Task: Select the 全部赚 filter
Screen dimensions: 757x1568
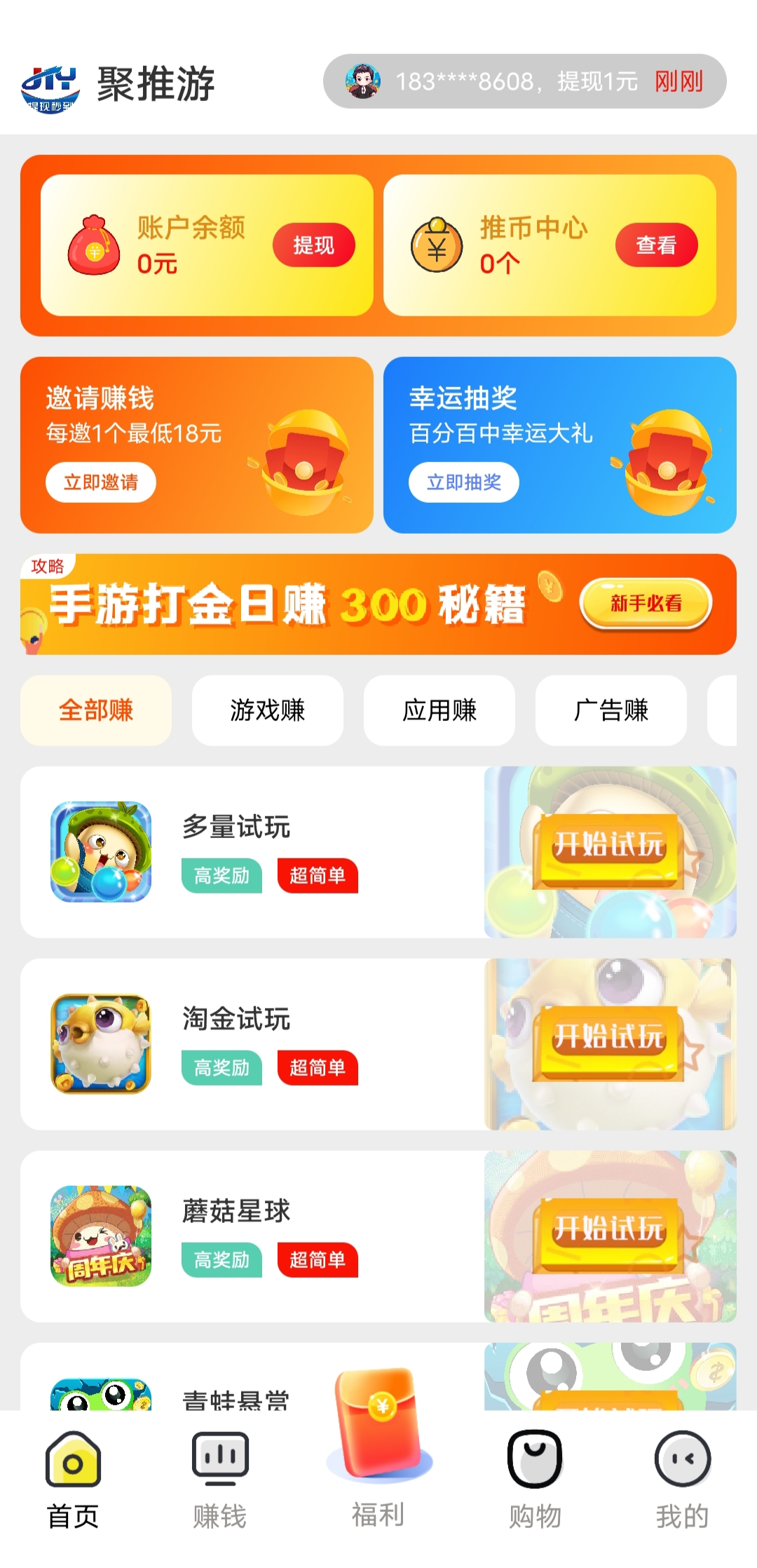Action: pyautogui.click(x=96, y=710)
